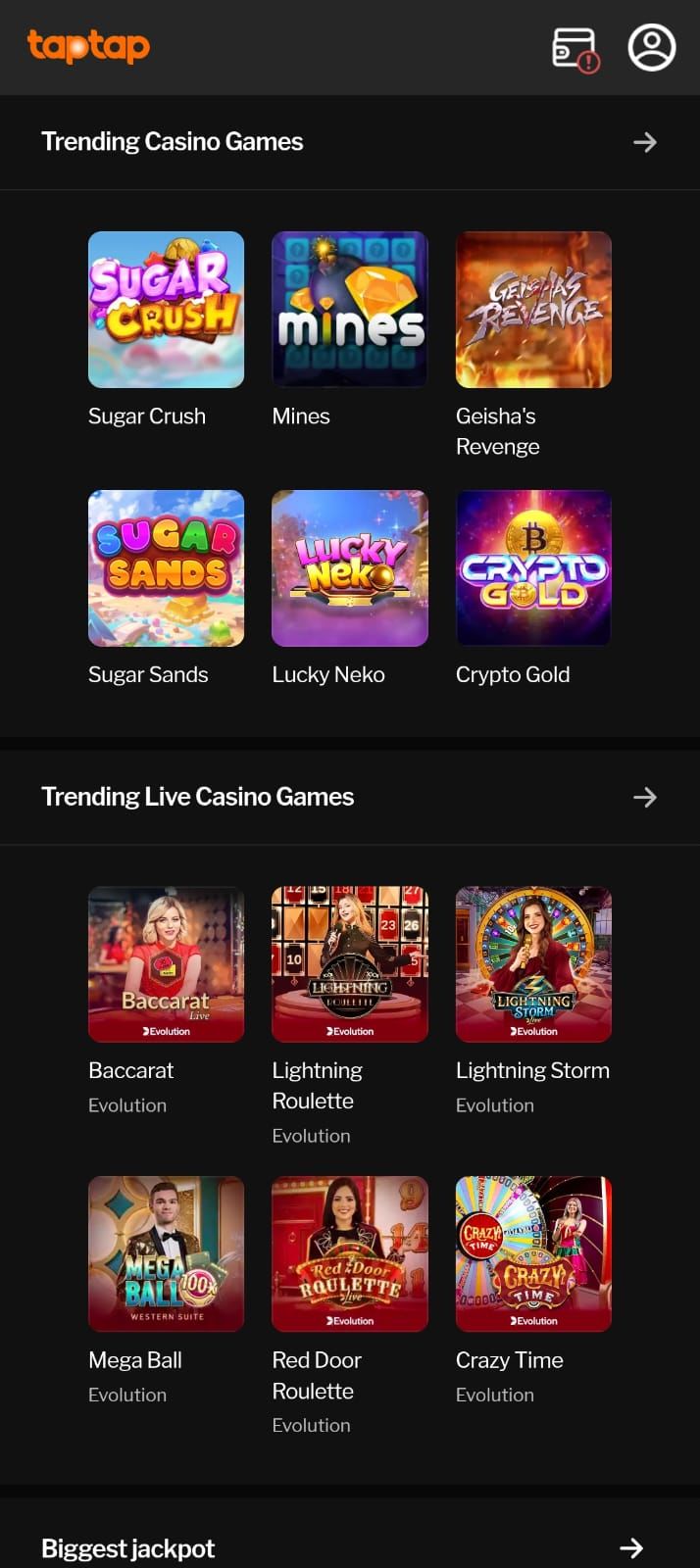The width and height of the screenshot is (700, 1568).
Task: Go to the taptap home logo
Action: [x=88, y=46]
